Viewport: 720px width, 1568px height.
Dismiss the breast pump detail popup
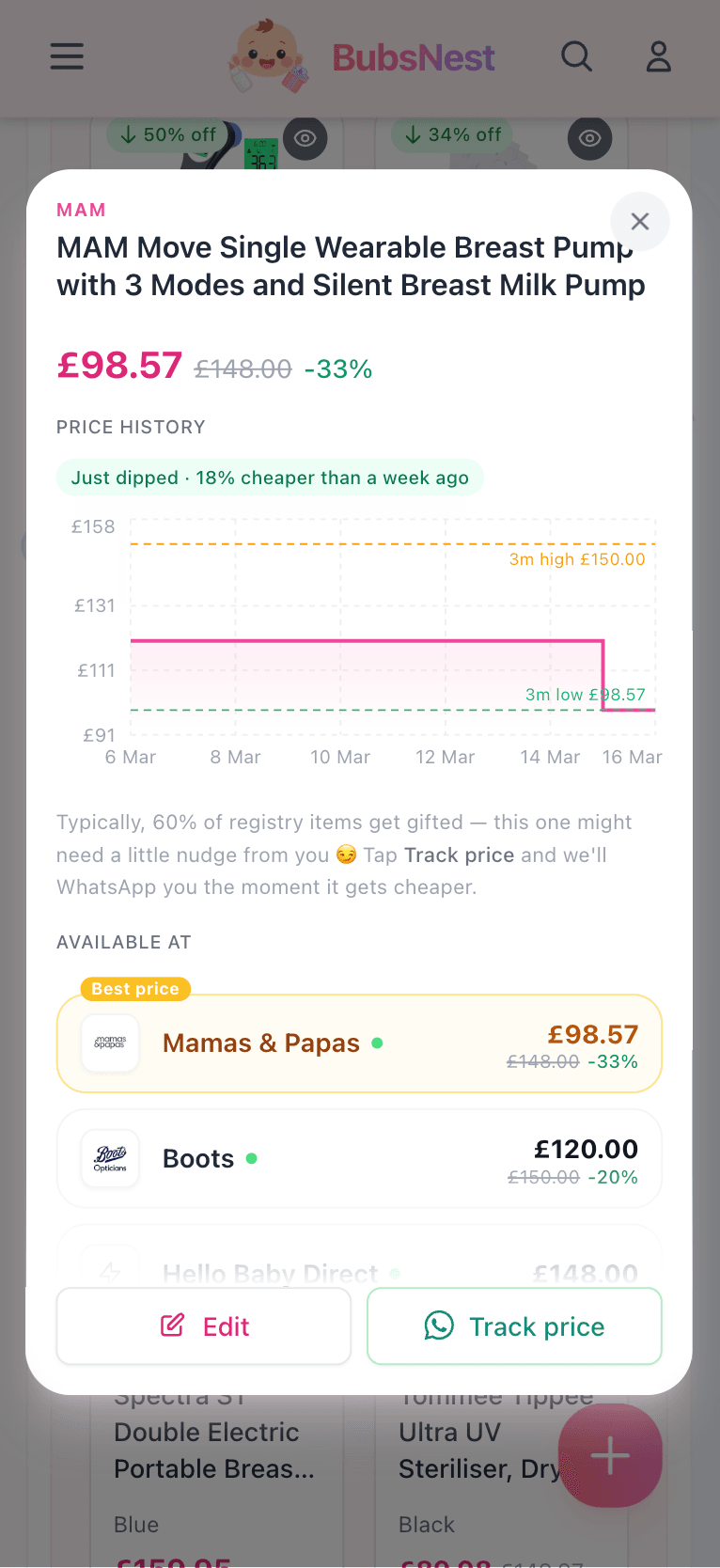tap(640, 222)
